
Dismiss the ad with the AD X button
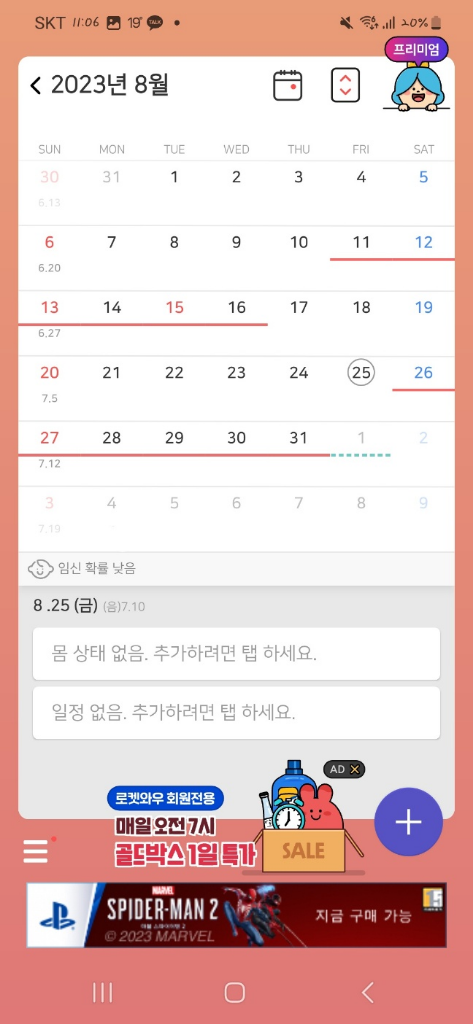click(344, 769)
